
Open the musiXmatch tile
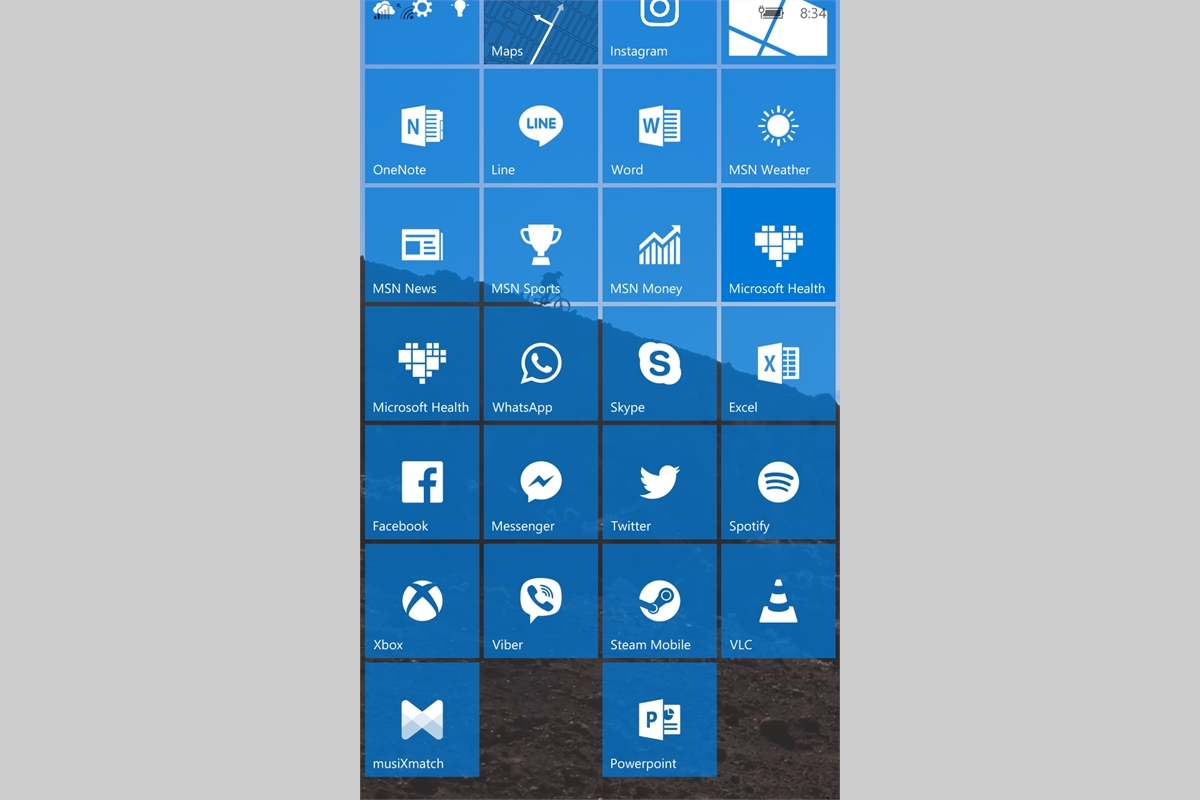(422, 720)
